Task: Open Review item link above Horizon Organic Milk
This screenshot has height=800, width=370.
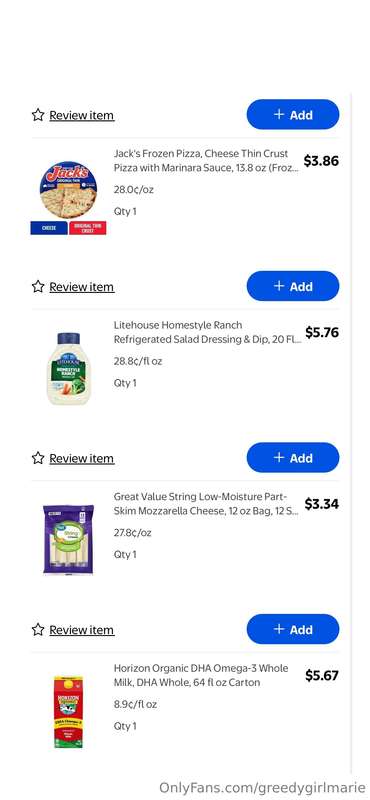Action: click(81, 630)
